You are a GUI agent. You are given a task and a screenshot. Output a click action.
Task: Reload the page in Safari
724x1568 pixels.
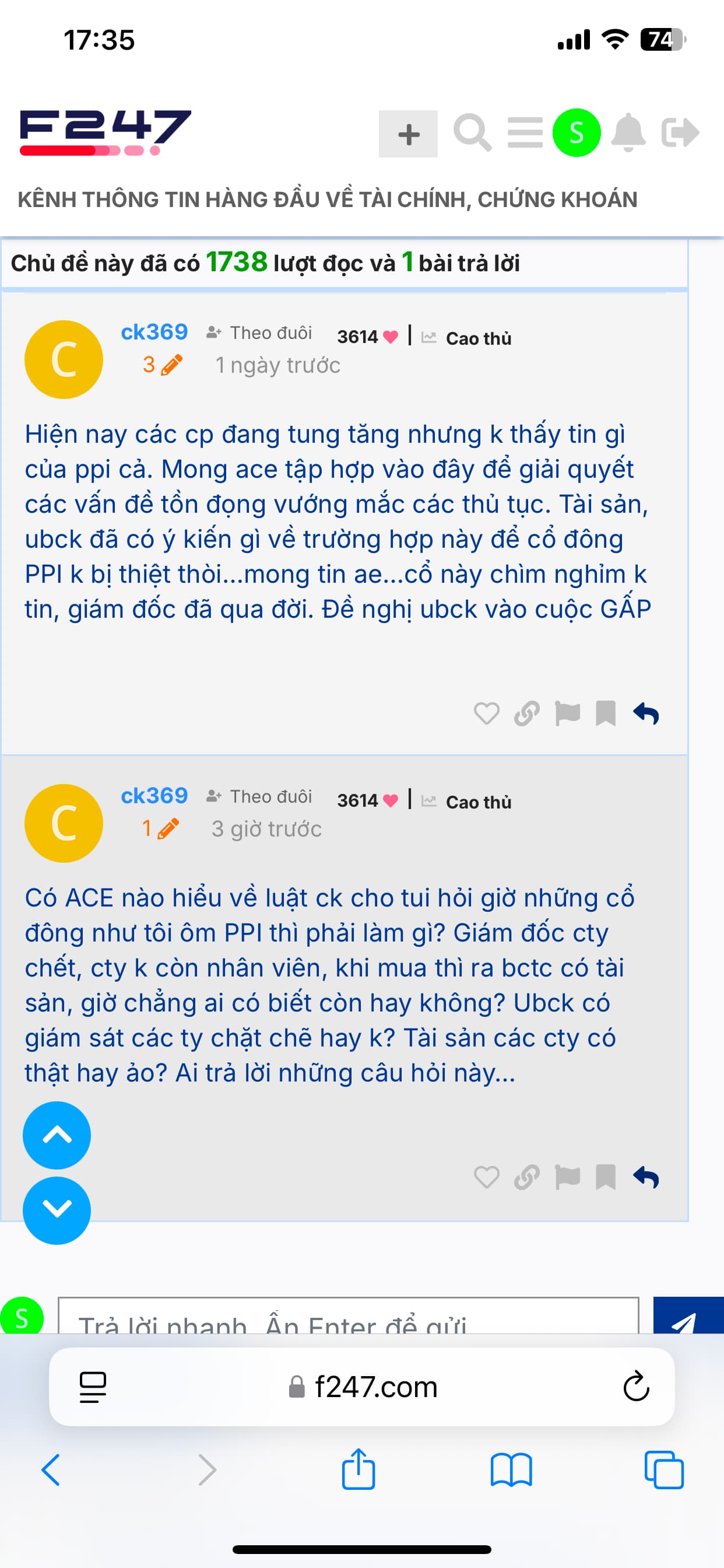point(636,1387)
